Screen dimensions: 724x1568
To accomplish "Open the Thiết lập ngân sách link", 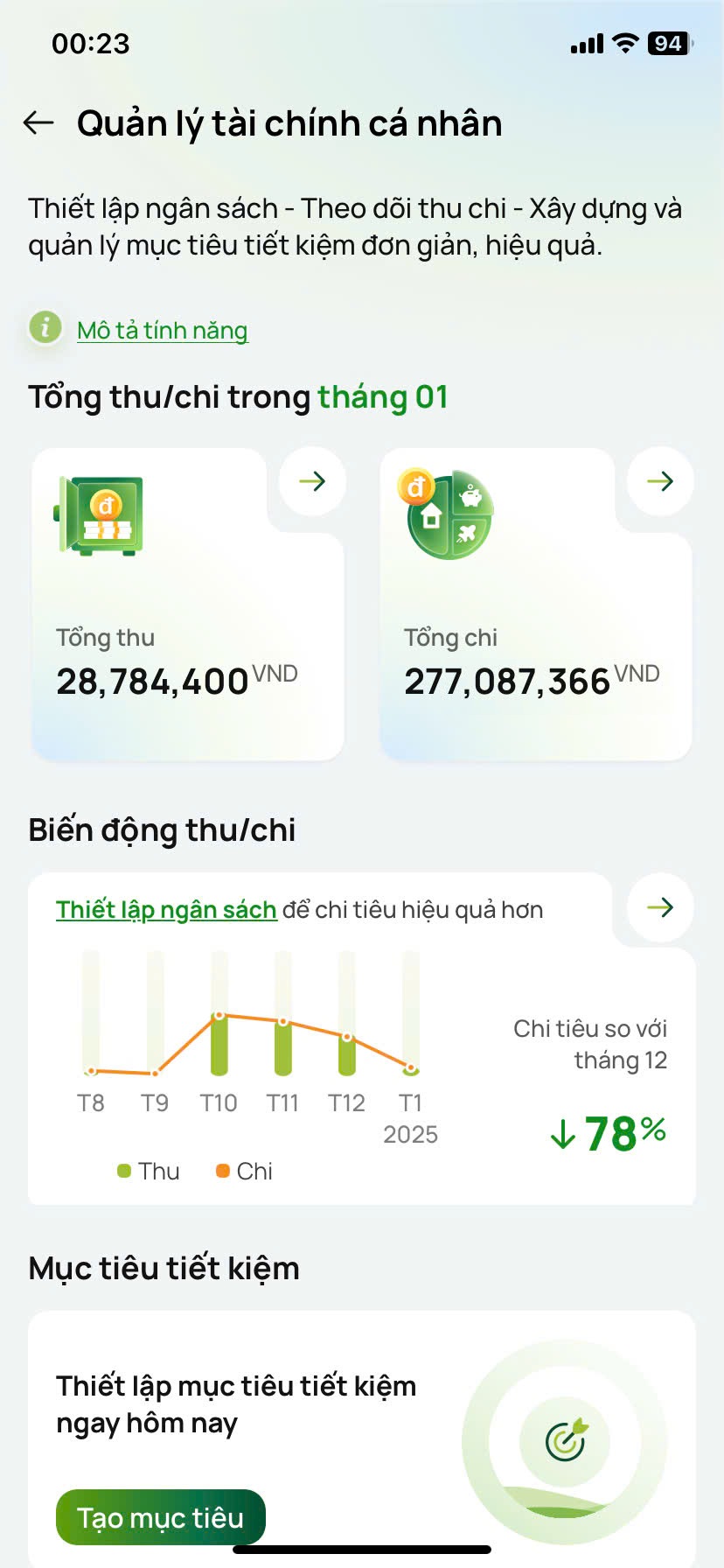I will [166, 910].
